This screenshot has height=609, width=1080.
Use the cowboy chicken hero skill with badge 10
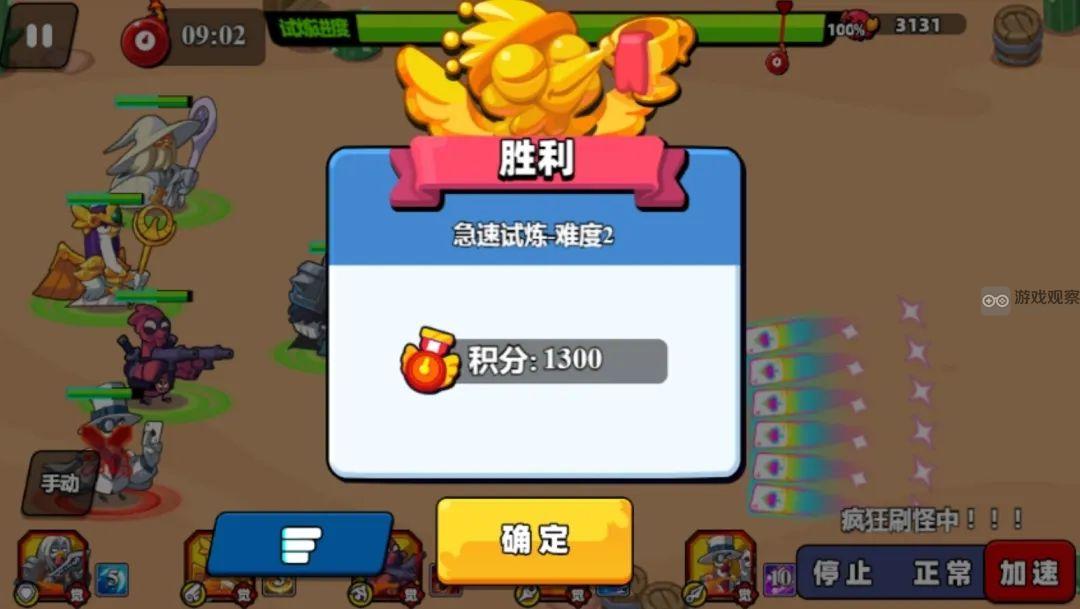720,566
